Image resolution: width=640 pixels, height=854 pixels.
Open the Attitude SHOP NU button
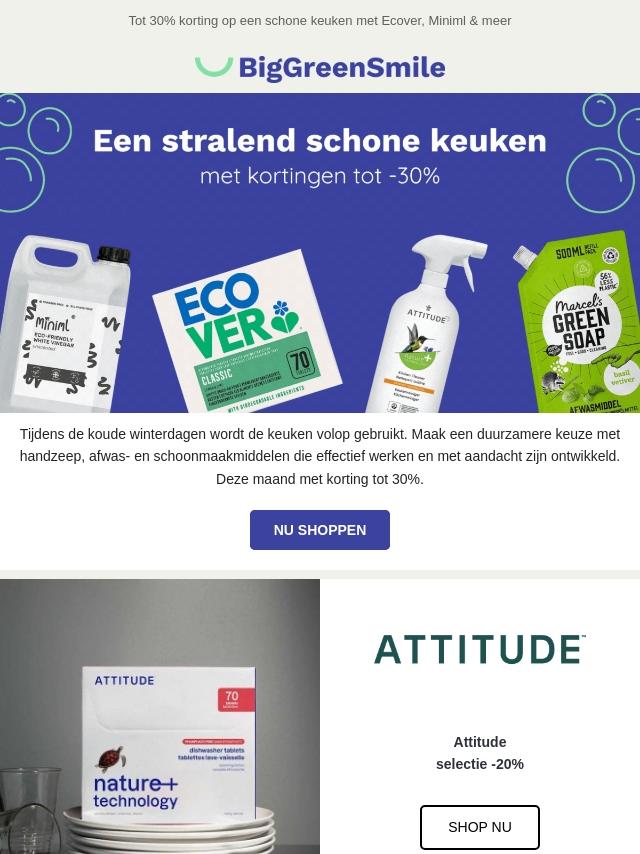tap(480, 827)
